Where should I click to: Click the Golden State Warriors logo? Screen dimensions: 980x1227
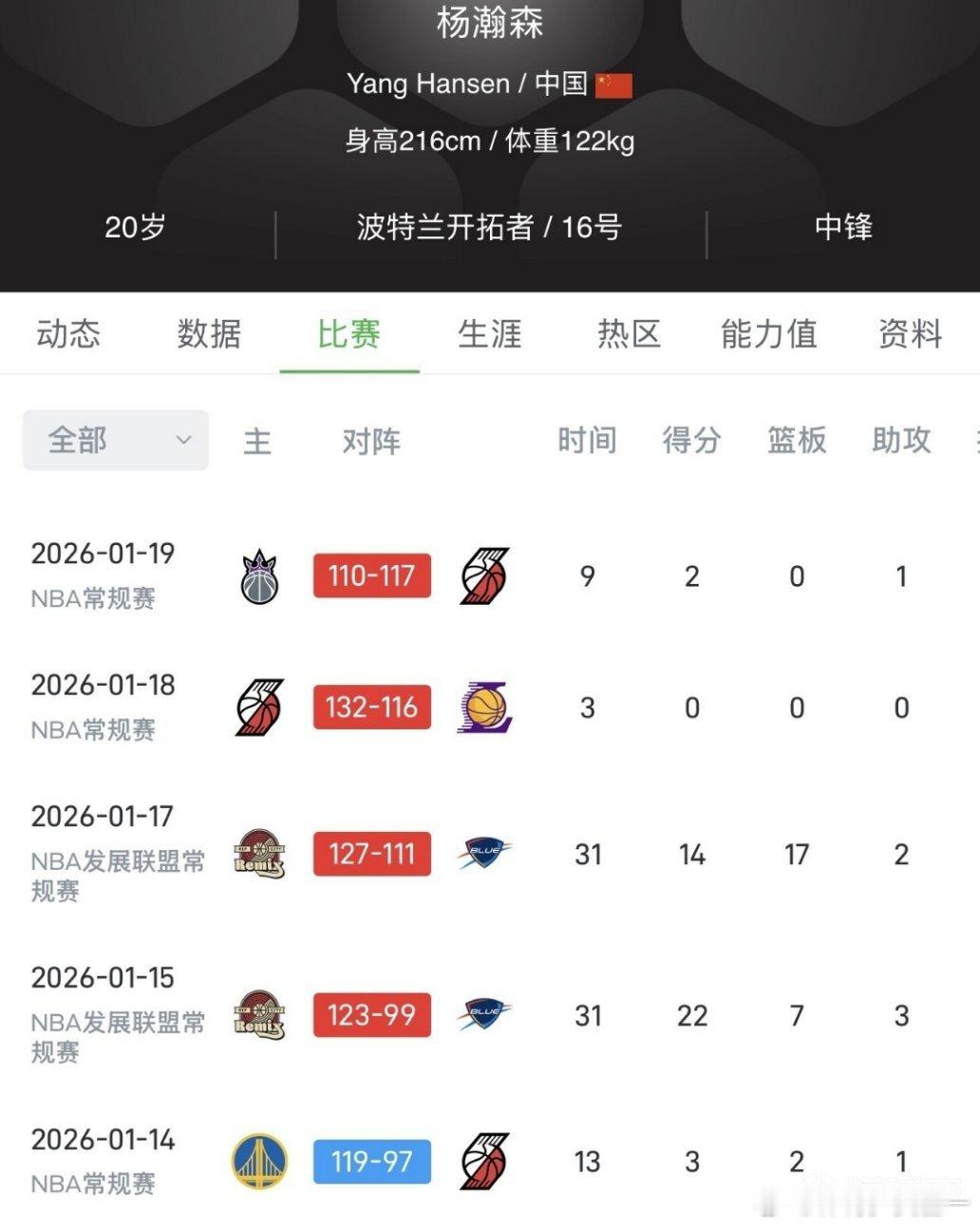[257, 1161]
